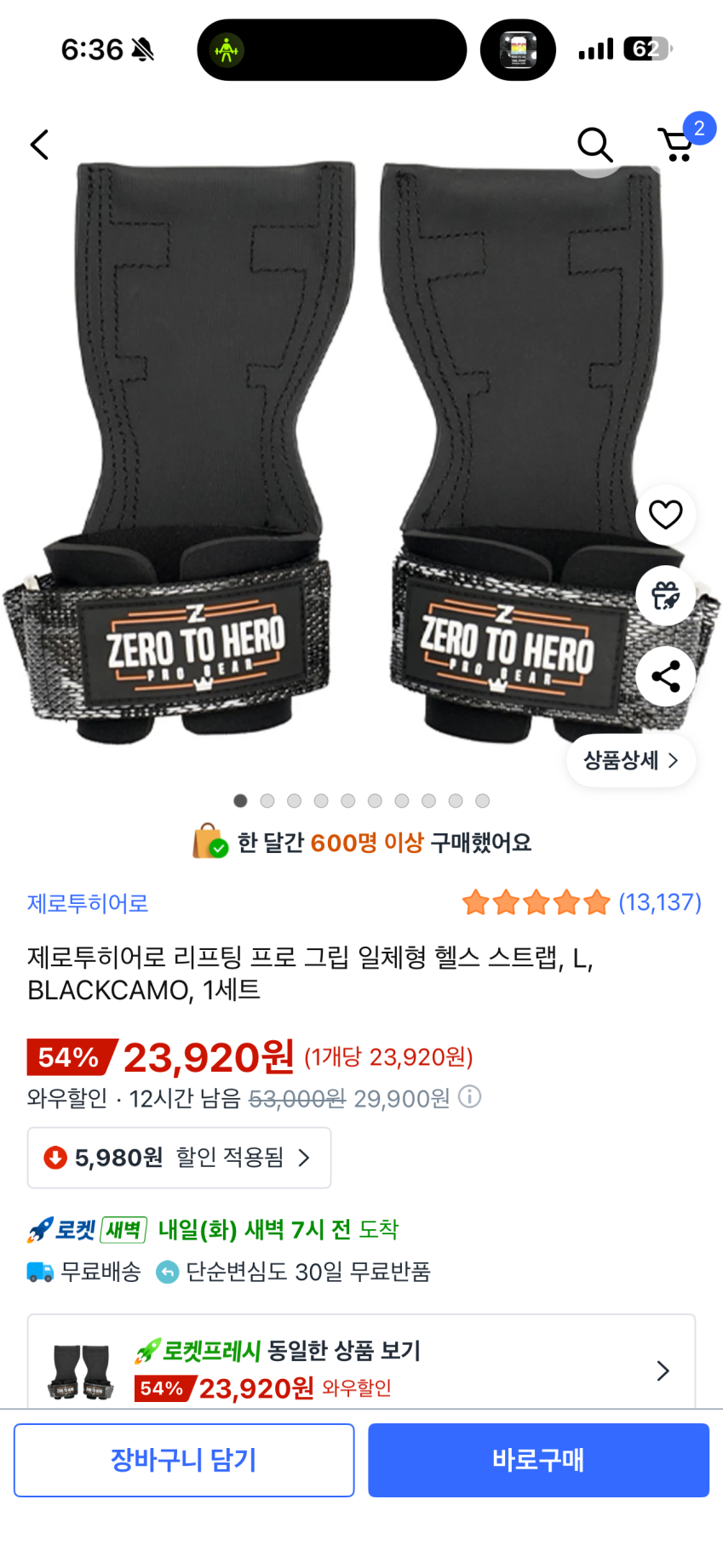Viewport: 723px width, 1568px height.
Task: Go back using the top-left arrow
Action: (40, 145)
